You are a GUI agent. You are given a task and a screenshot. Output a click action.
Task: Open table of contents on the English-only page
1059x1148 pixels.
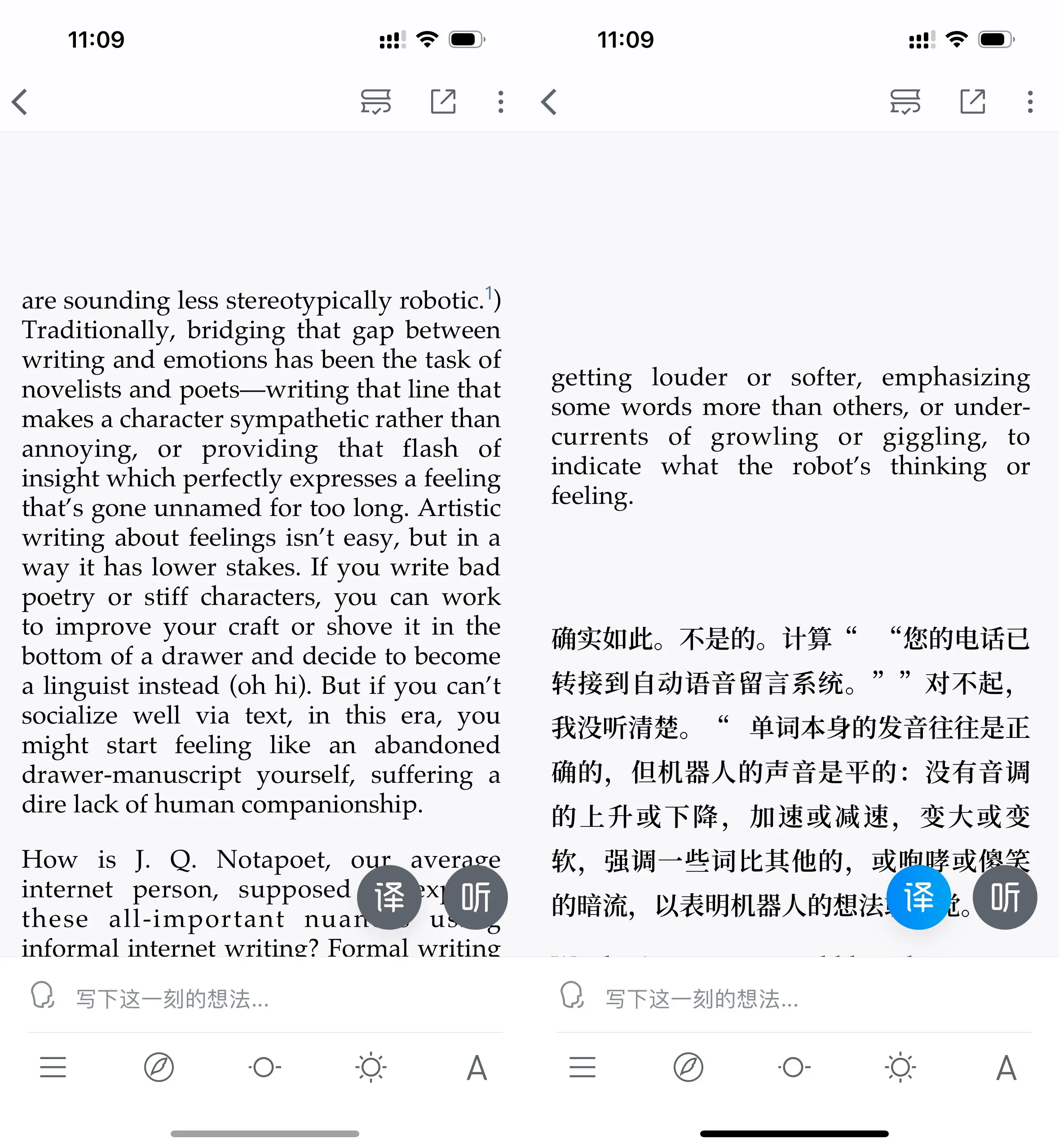point(53,1067)
